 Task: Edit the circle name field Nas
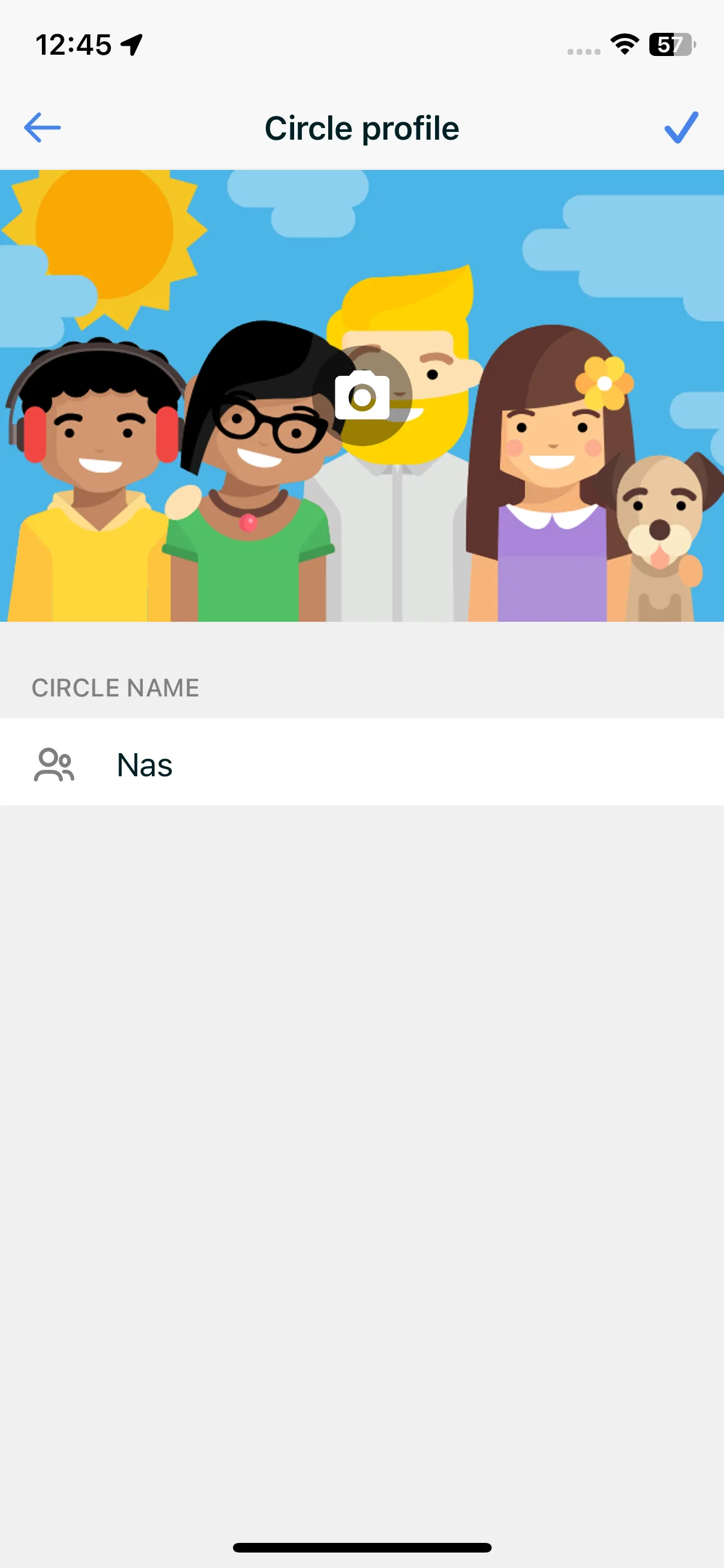[362, 762]
